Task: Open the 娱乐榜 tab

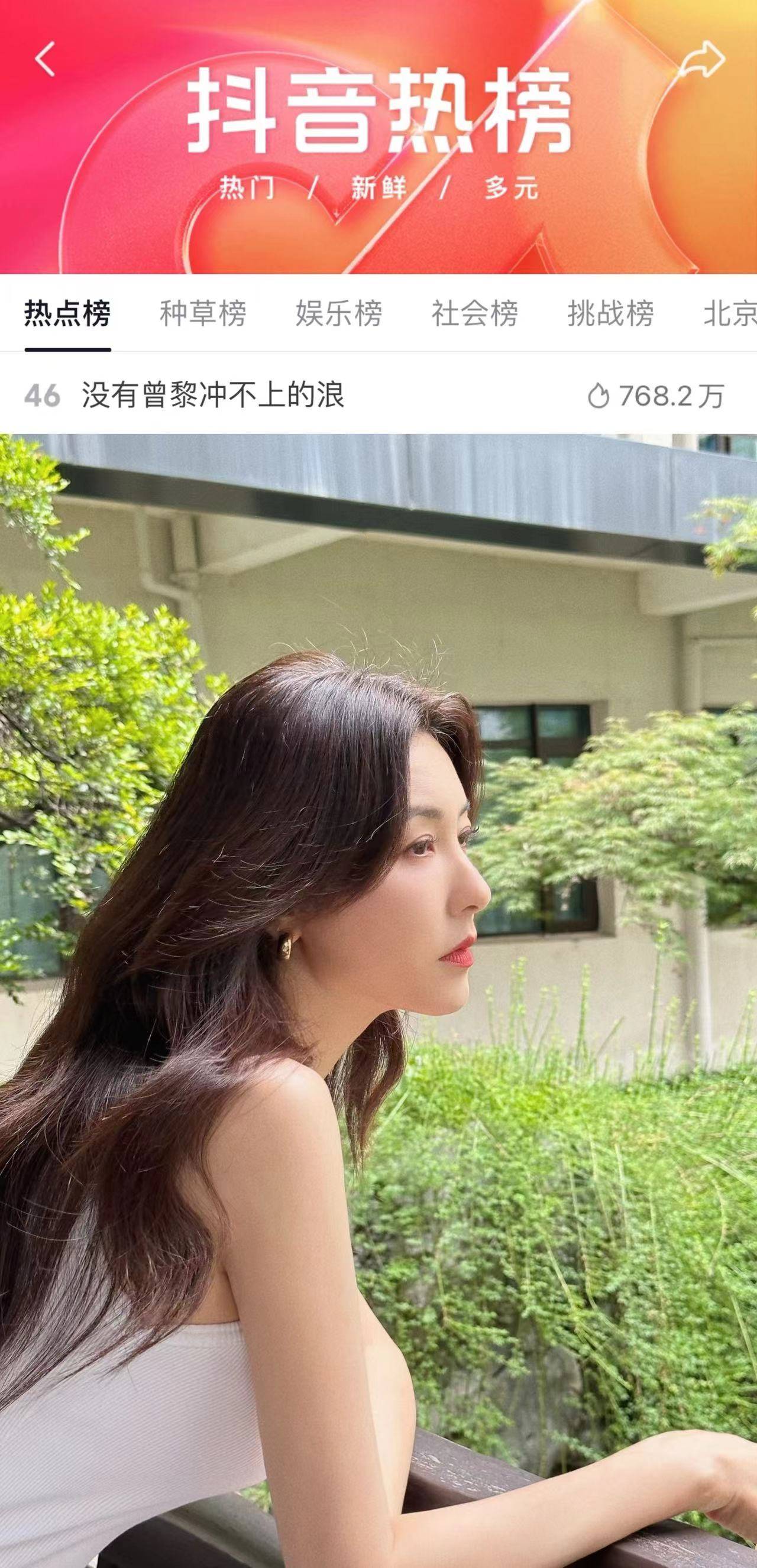Action: point(339,314)
